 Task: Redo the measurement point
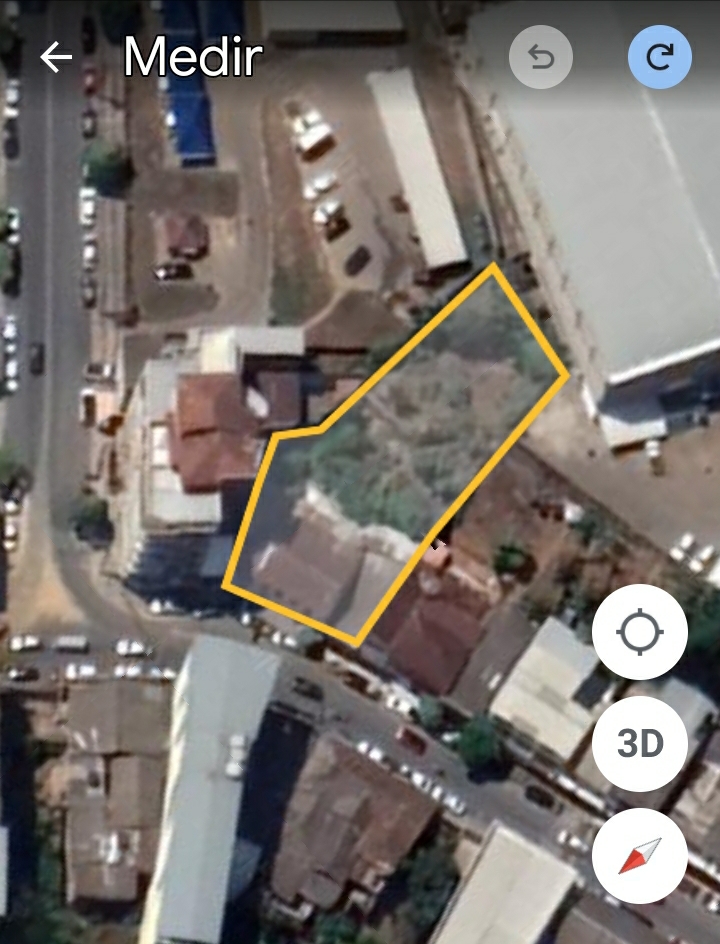pyautogui.click(x=659, y=57)
